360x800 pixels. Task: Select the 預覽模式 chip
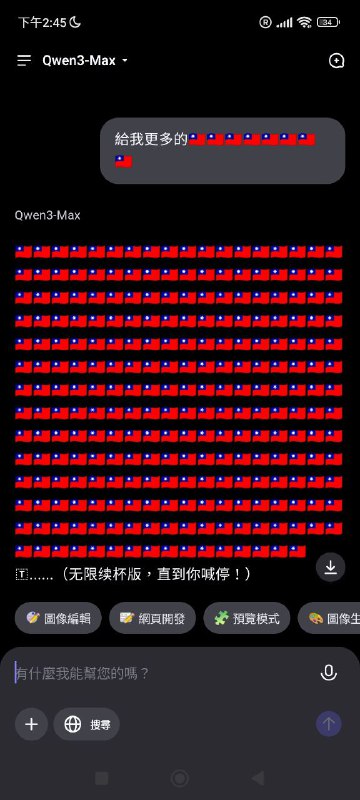(247, 618)
